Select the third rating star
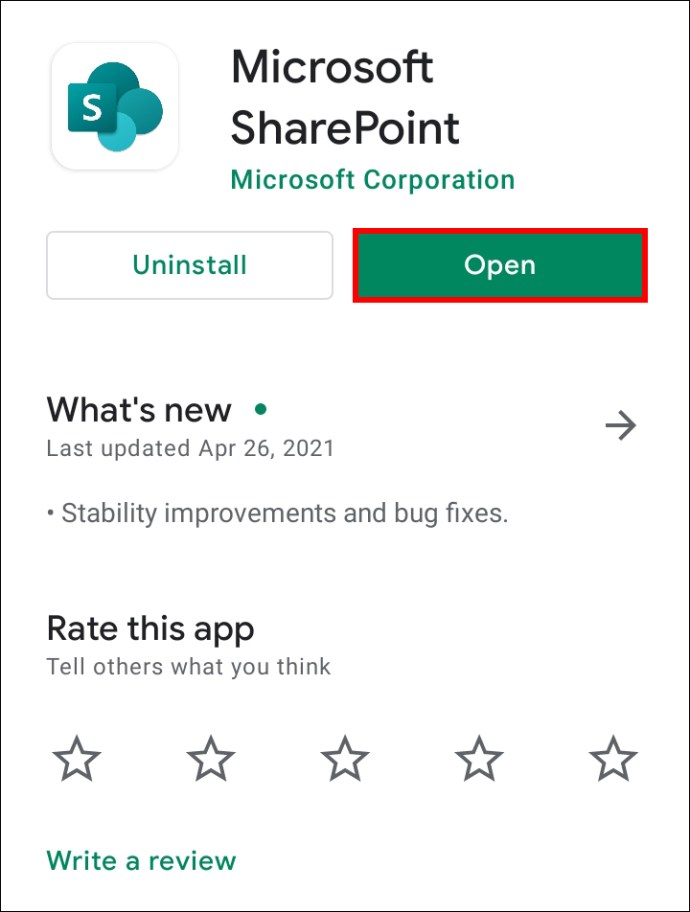690x912 pixels. pyautogui.click(x=345, y=760)
